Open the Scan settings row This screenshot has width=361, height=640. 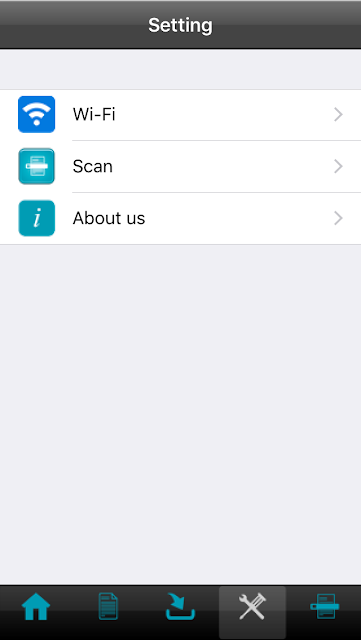click(x=180, y=167)
